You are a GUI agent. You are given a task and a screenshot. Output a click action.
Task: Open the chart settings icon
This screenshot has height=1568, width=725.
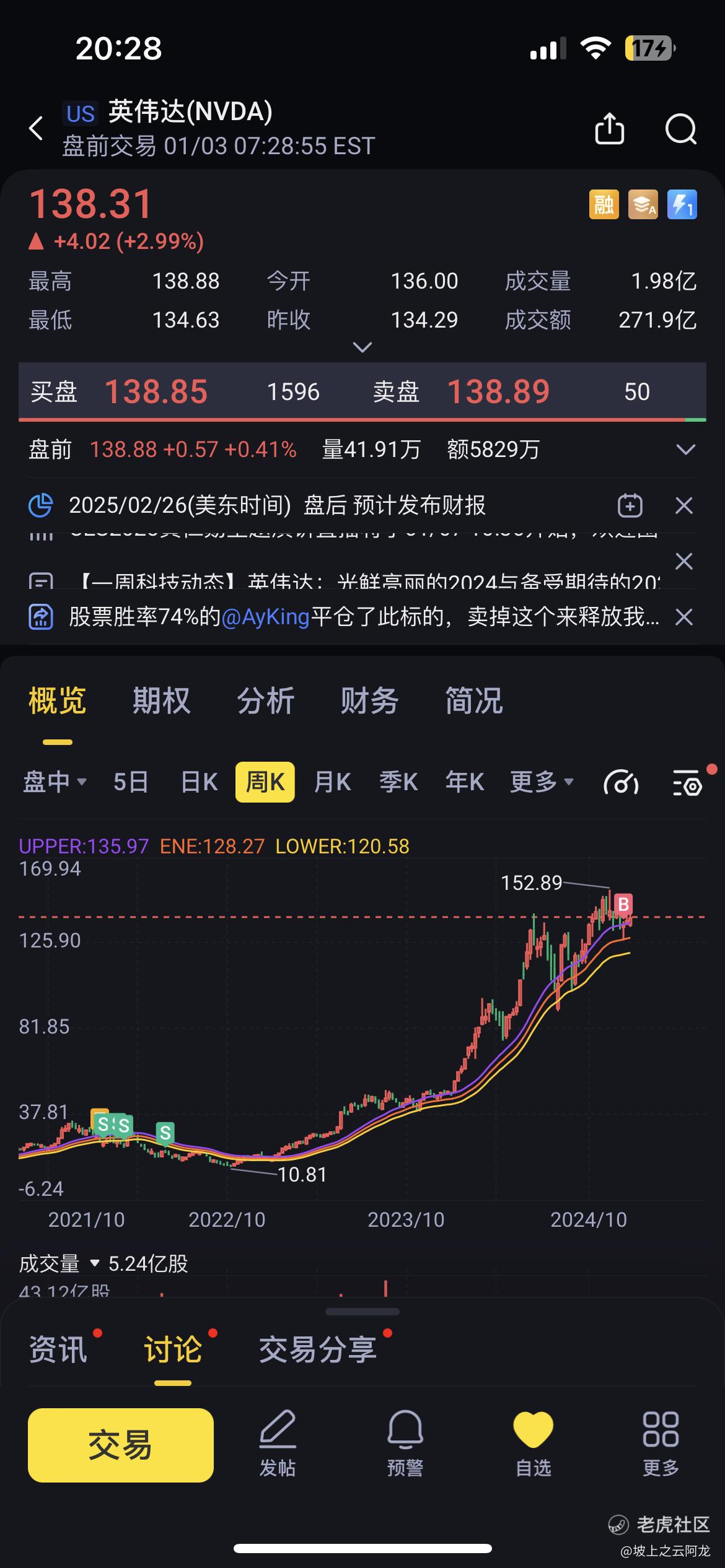point(687,783)
